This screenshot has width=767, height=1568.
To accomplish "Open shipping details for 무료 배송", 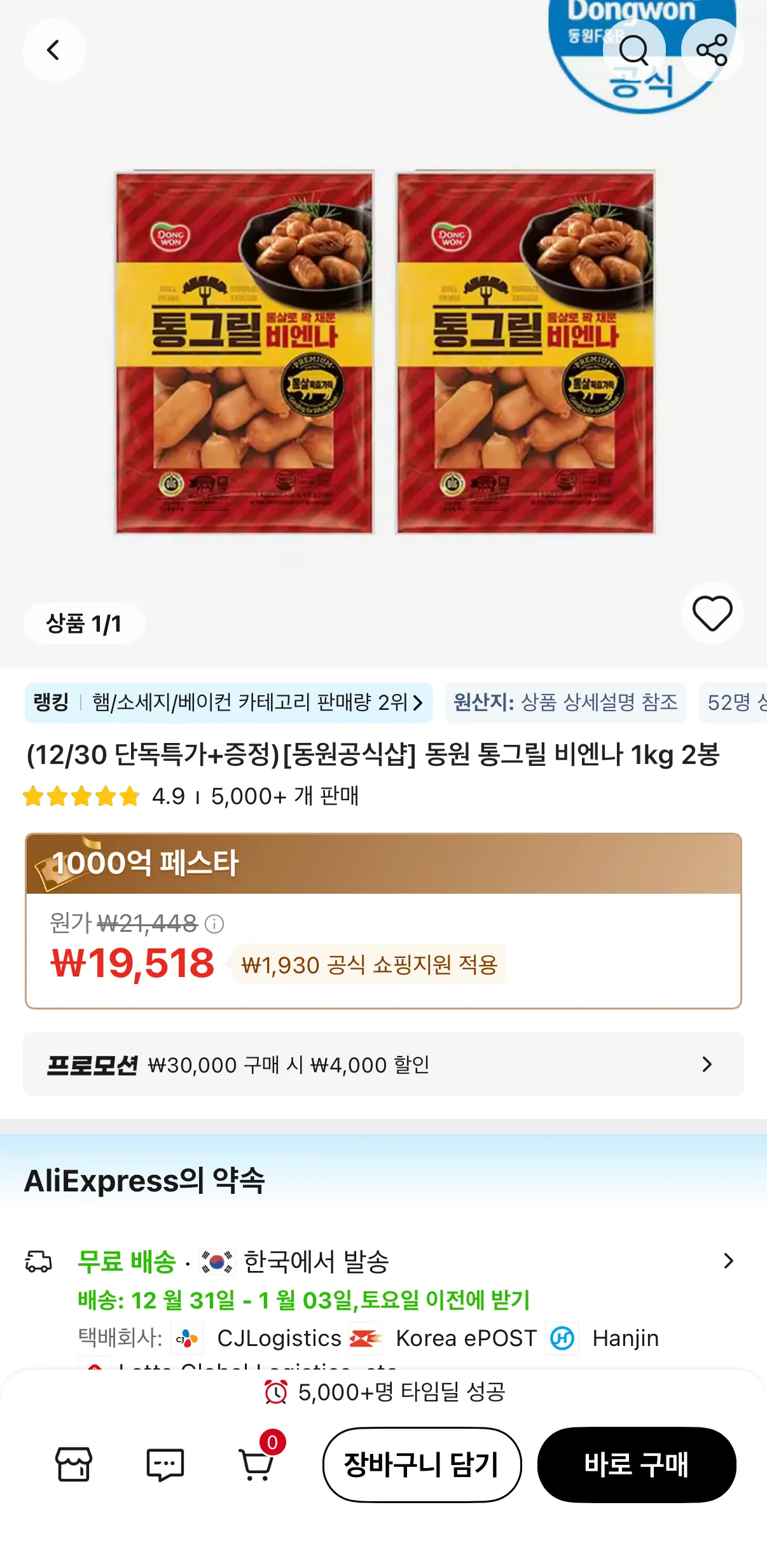I will click(x=383, y=1261).
